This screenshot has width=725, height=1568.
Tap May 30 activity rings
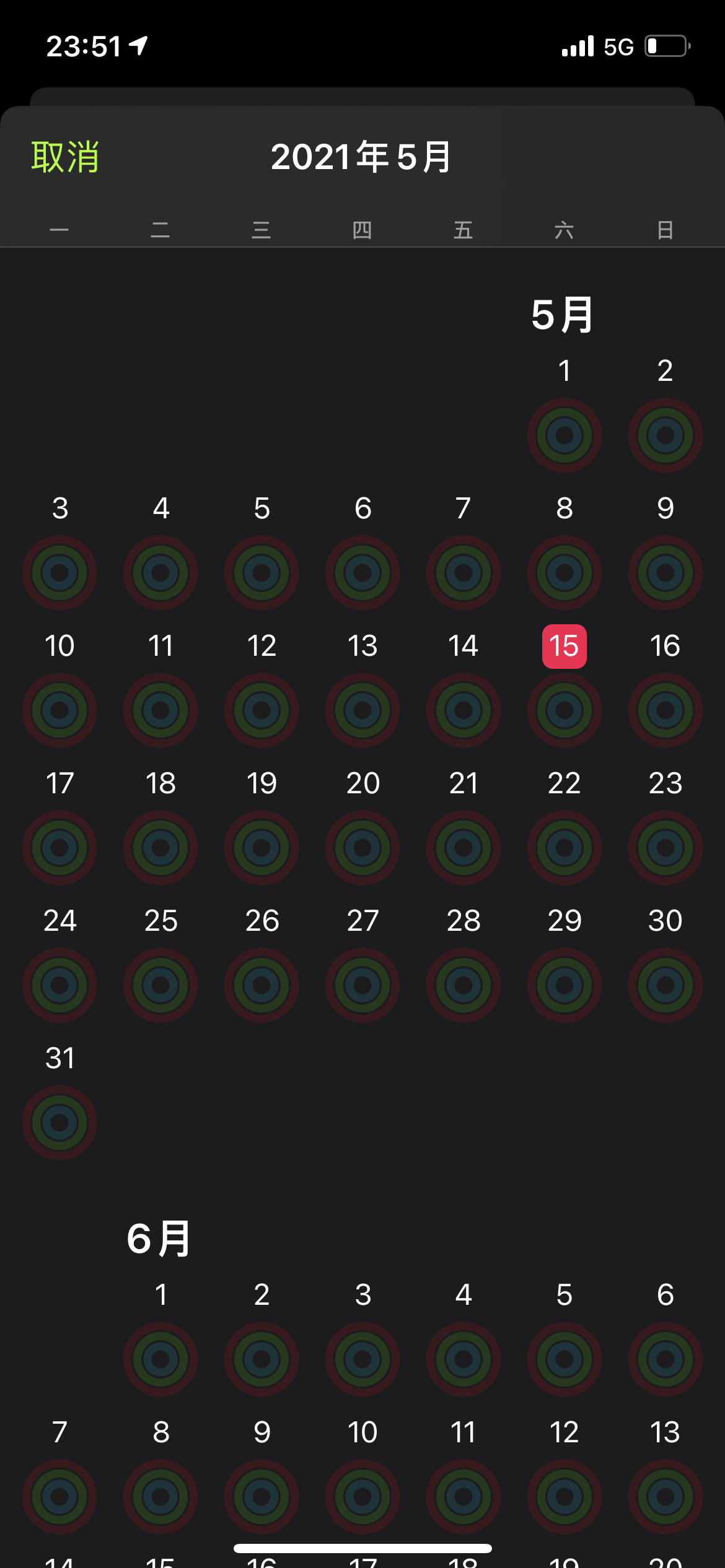click(x=665, y=985)
